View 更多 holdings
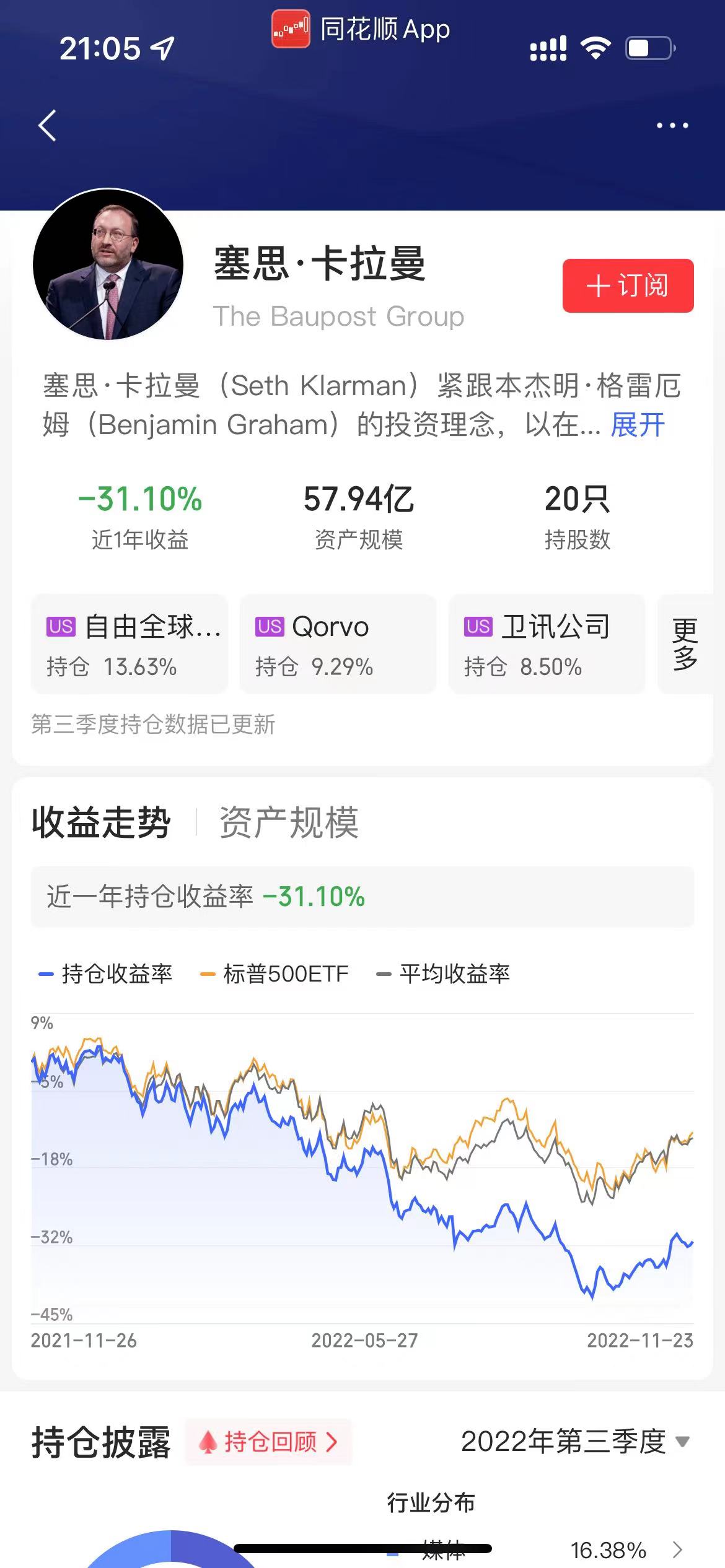The height and width of the screenshot is (1568, 725). pos(685,644)
